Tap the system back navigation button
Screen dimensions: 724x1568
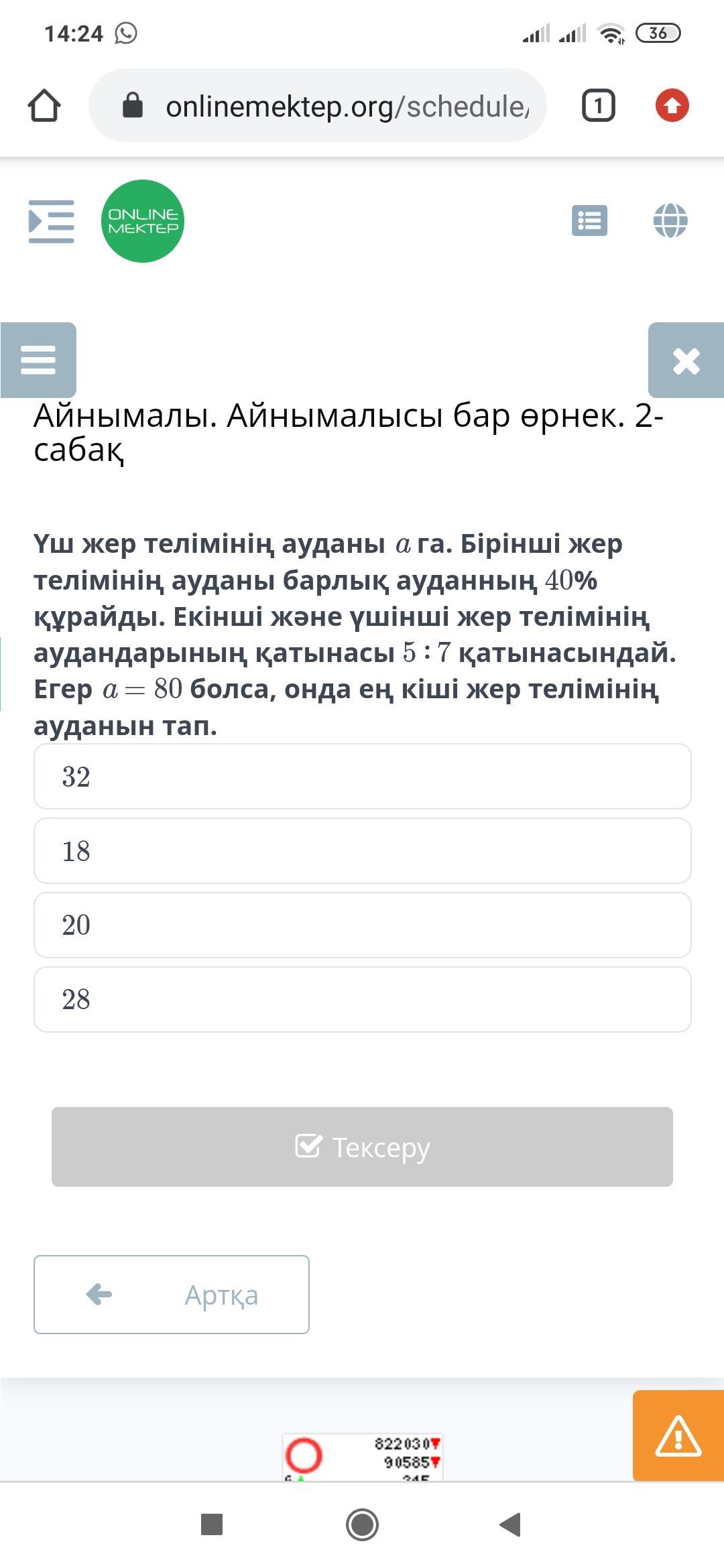point(511,1524)
